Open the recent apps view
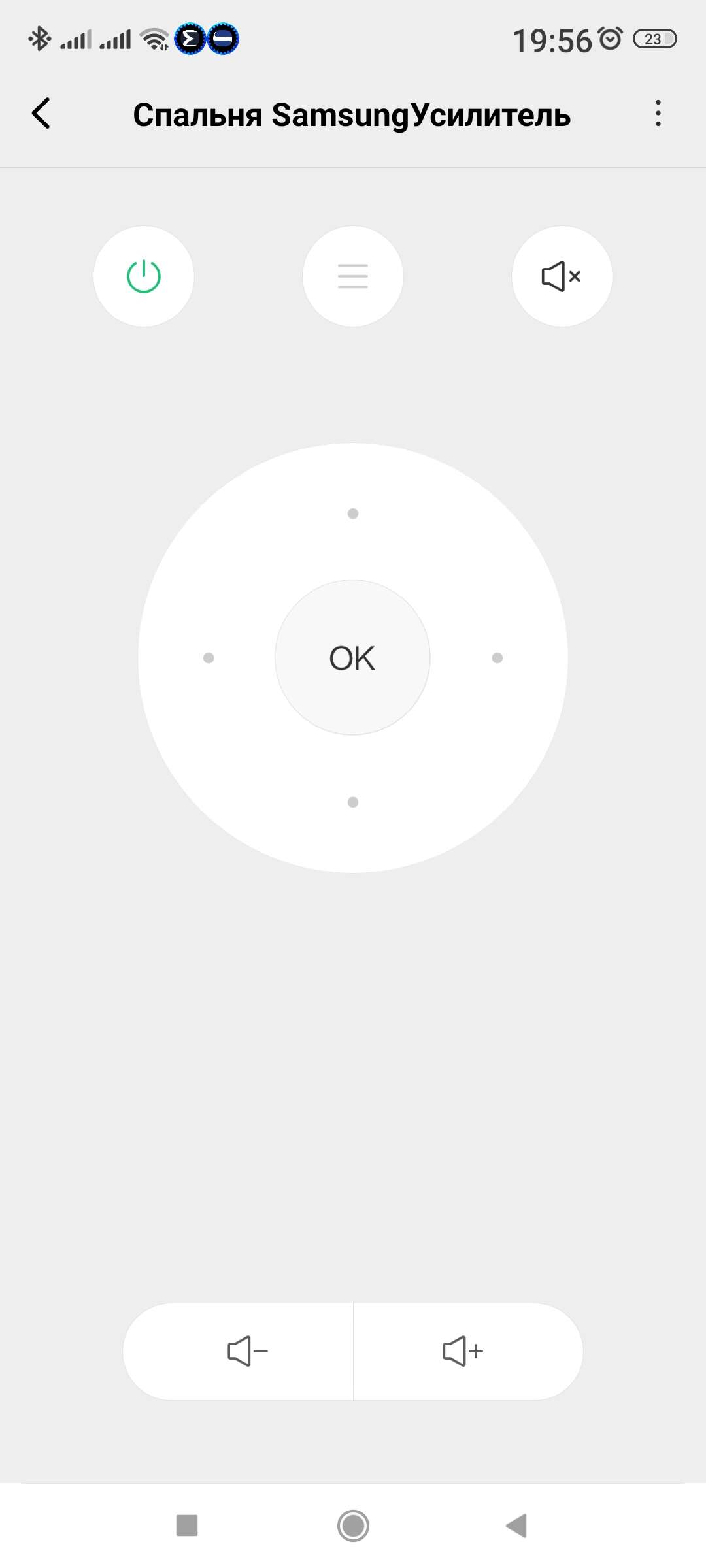706x1568 pixels. click(x=187, y=1526)
